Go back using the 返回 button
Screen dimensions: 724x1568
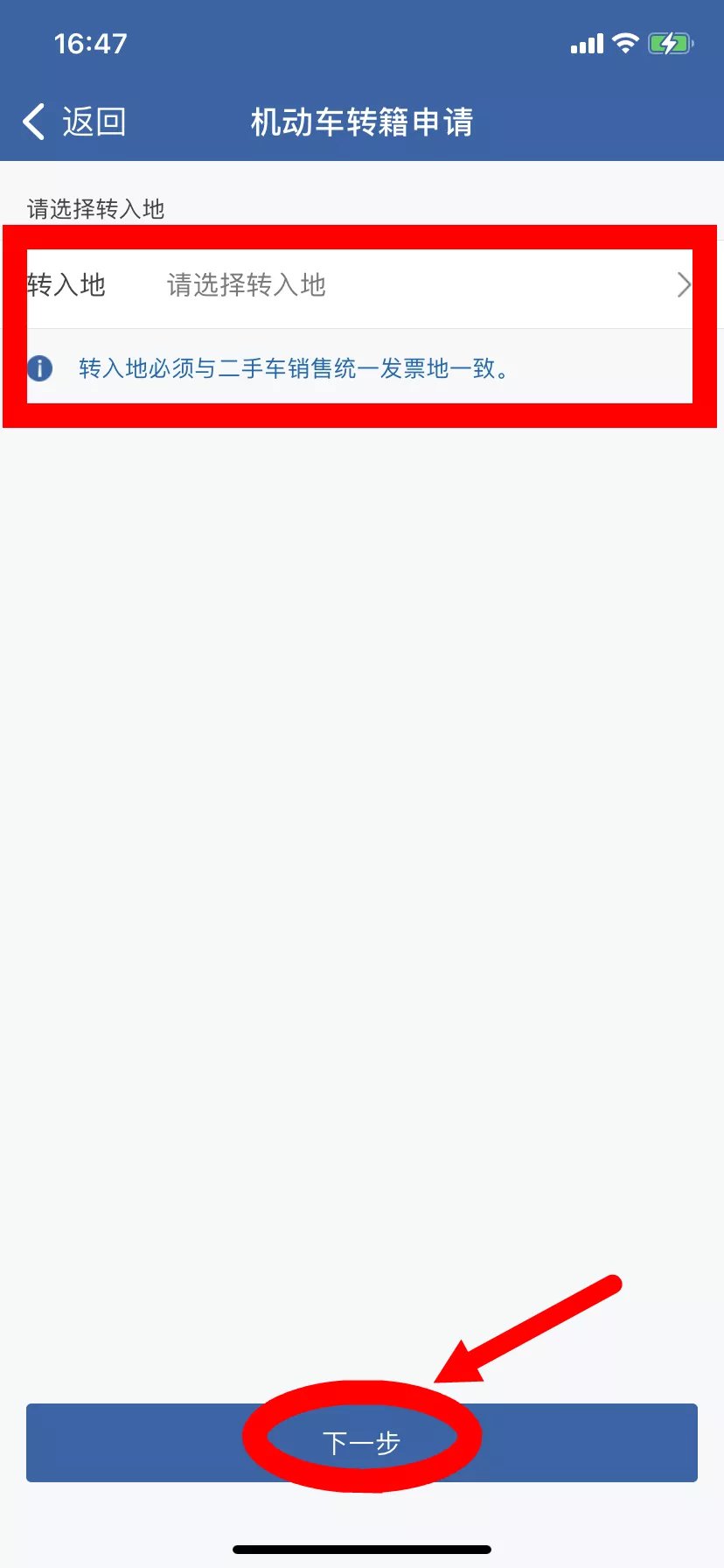[x=74, y=122]
